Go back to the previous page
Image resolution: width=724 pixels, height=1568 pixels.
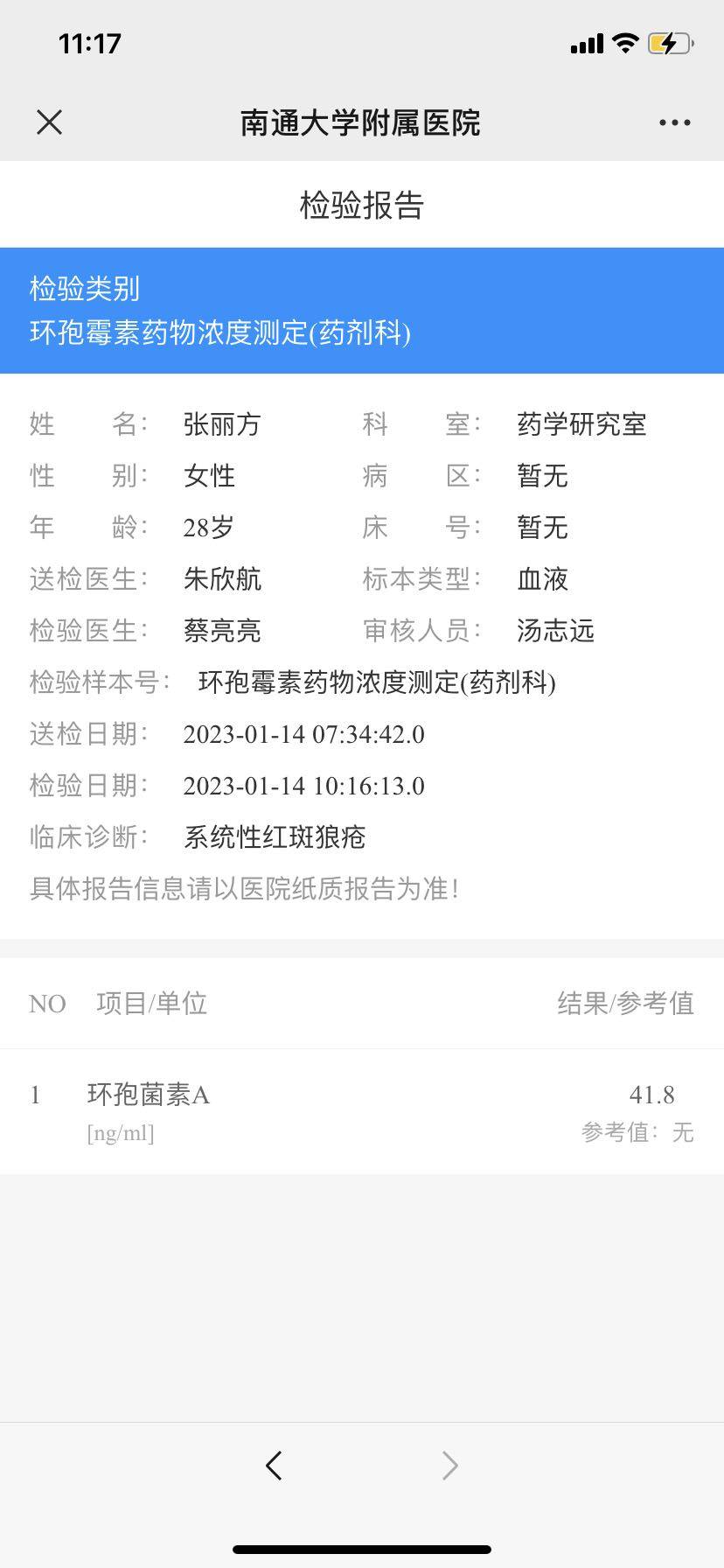point(274,1465)
